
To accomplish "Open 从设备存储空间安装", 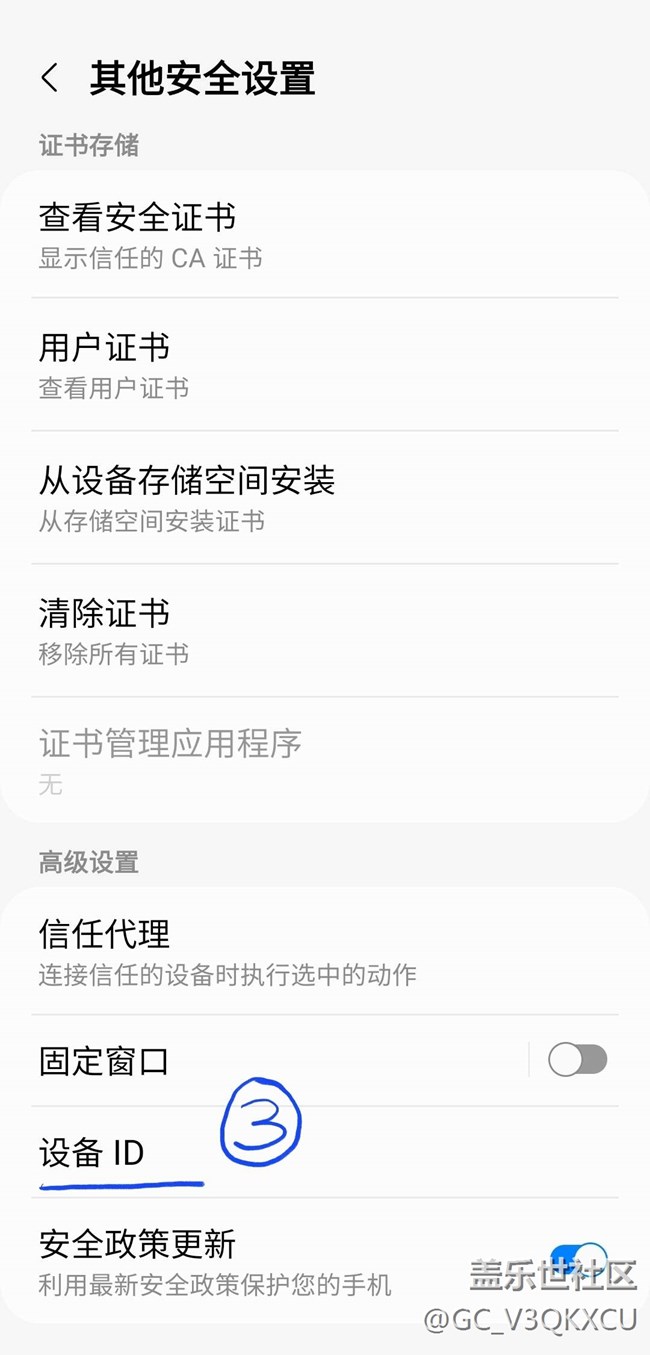I will (187, 497).
